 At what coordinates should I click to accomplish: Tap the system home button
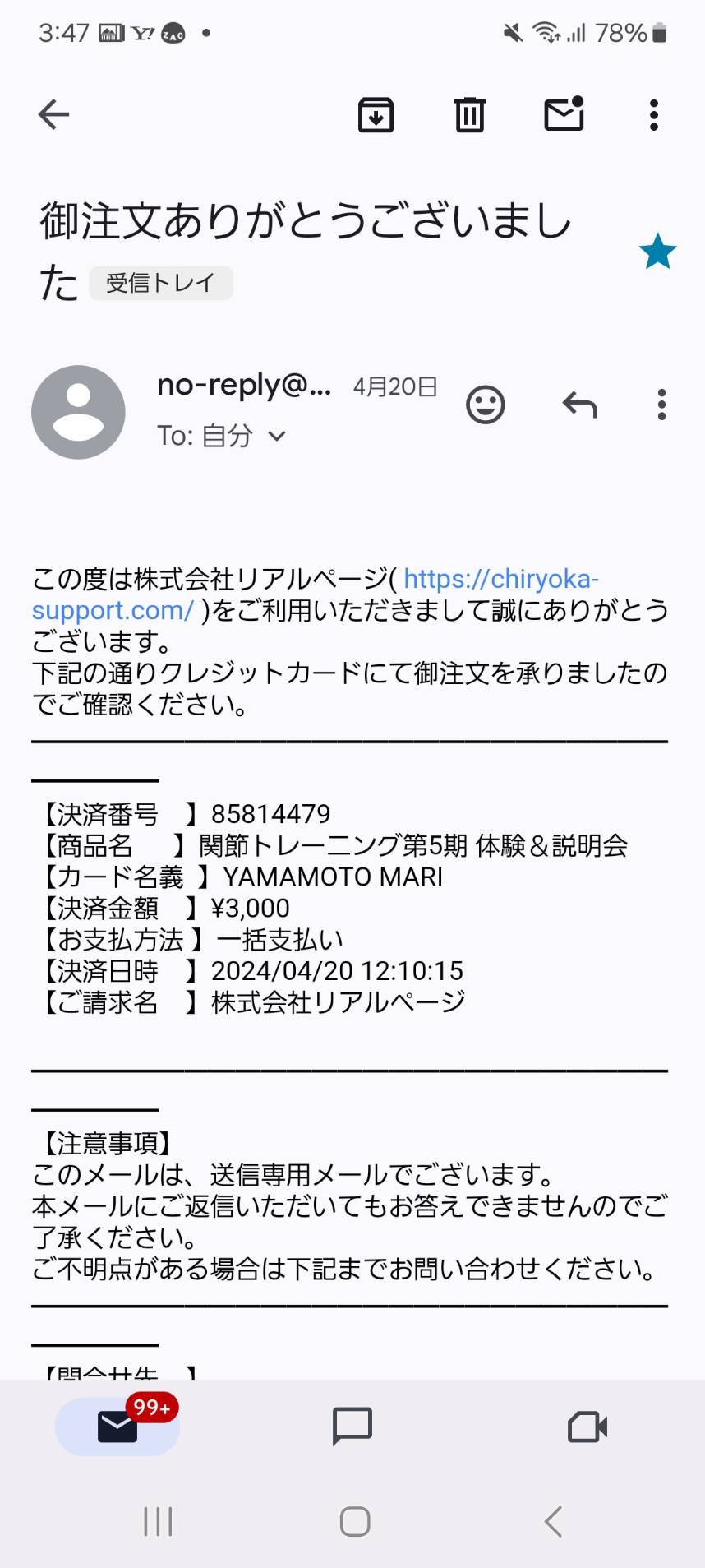(354, 1522)
